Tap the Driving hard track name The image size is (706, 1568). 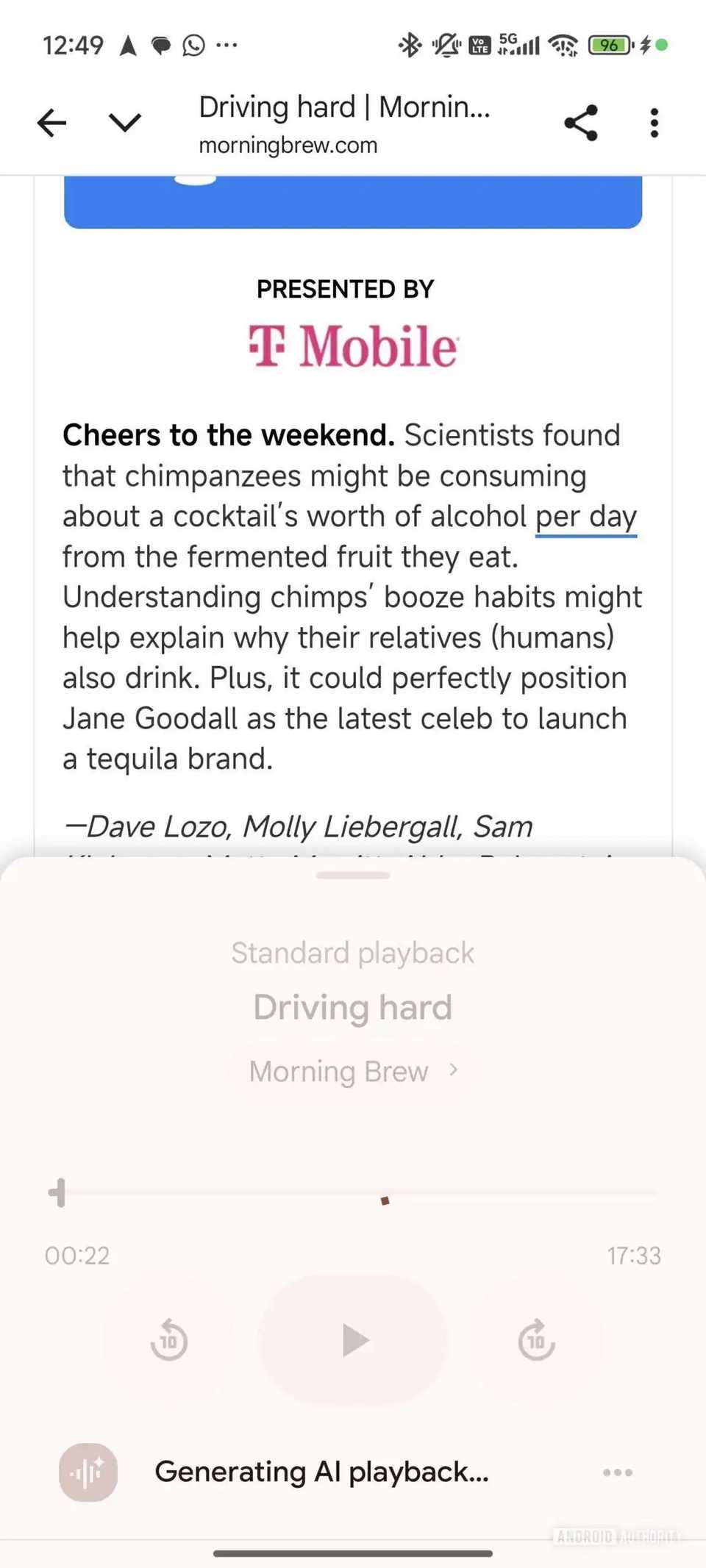pos(352,1007)
